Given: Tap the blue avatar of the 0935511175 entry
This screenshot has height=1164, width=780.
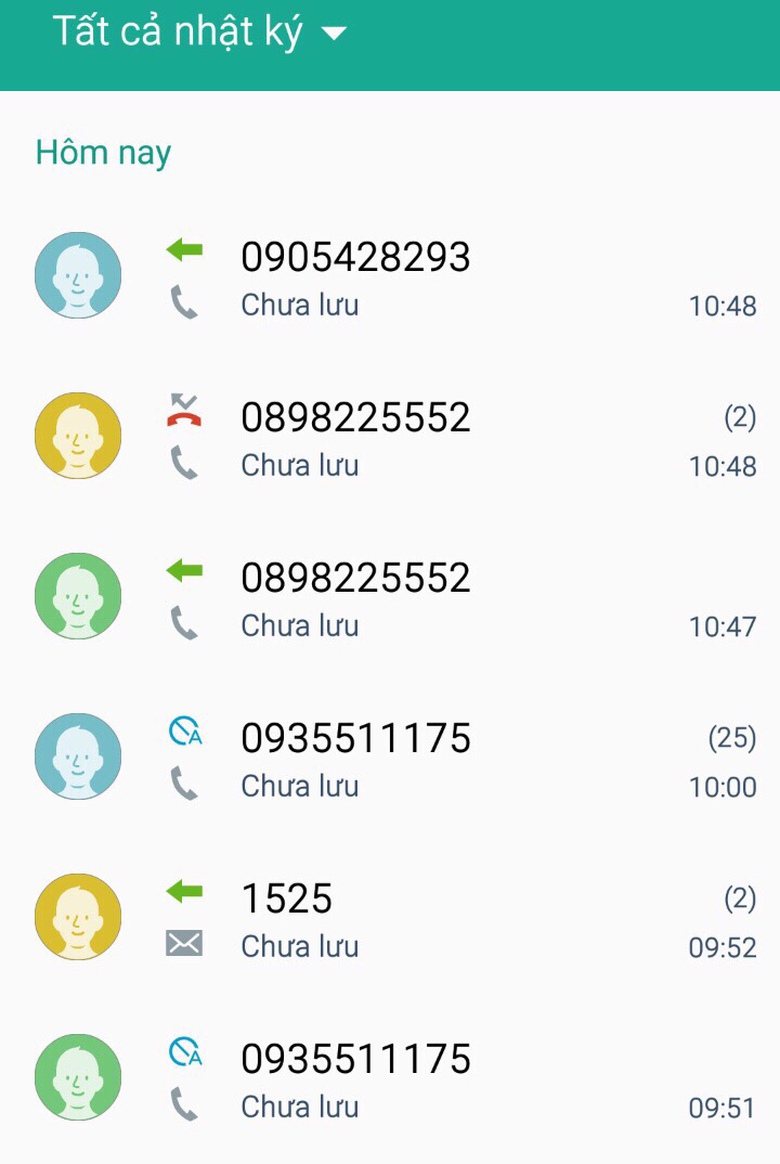Looking at the screenshot, I should point(78,756).
